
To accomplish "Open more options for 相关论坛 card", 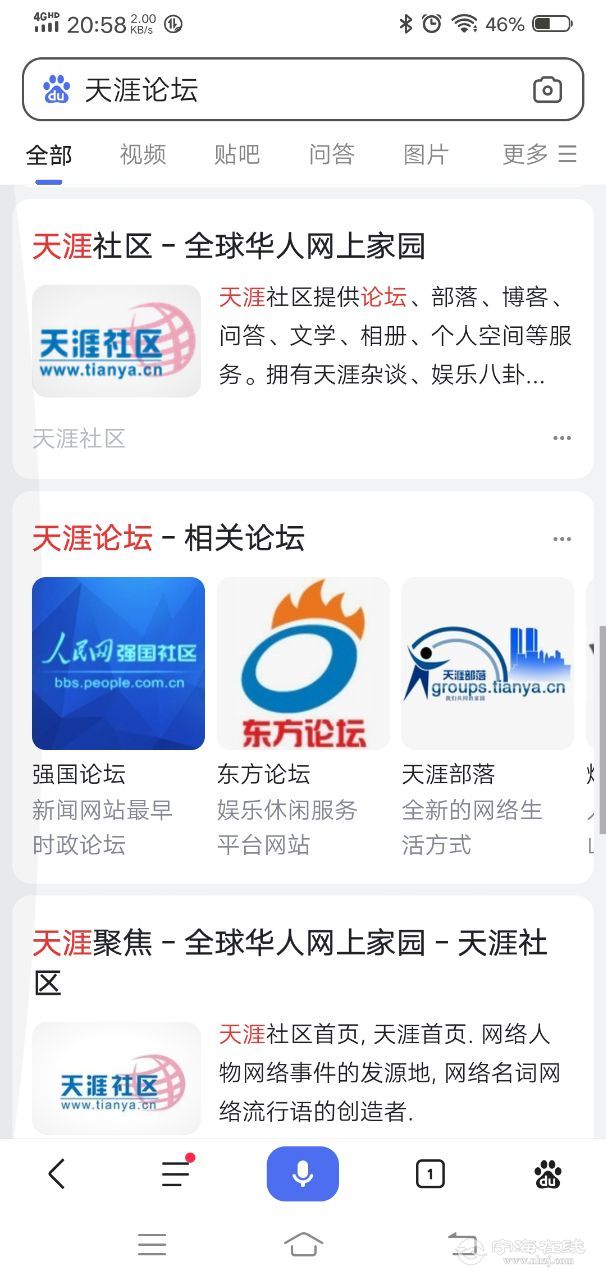I will point(562,539).
